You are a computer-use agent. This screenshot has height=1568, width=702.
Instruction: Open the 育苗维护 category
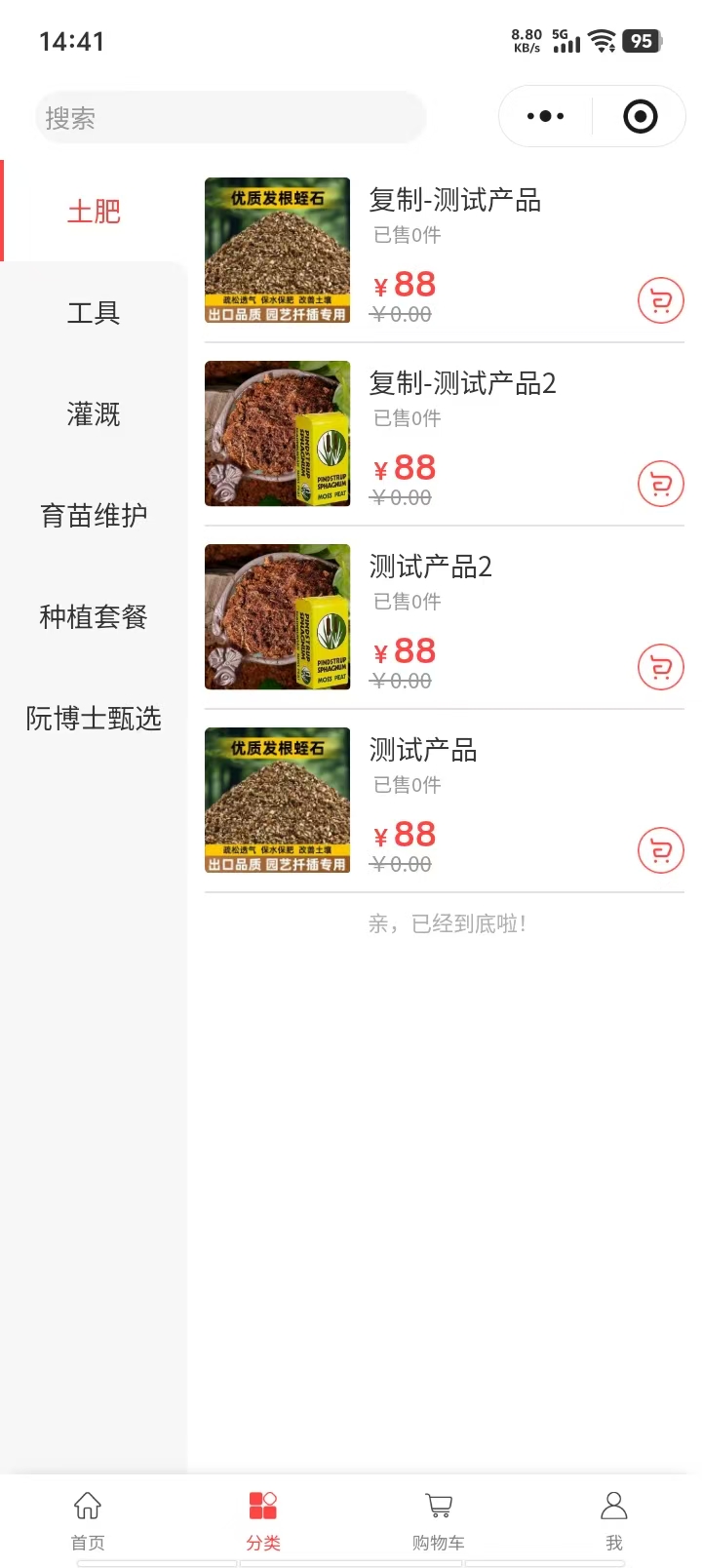coord(94,516)
